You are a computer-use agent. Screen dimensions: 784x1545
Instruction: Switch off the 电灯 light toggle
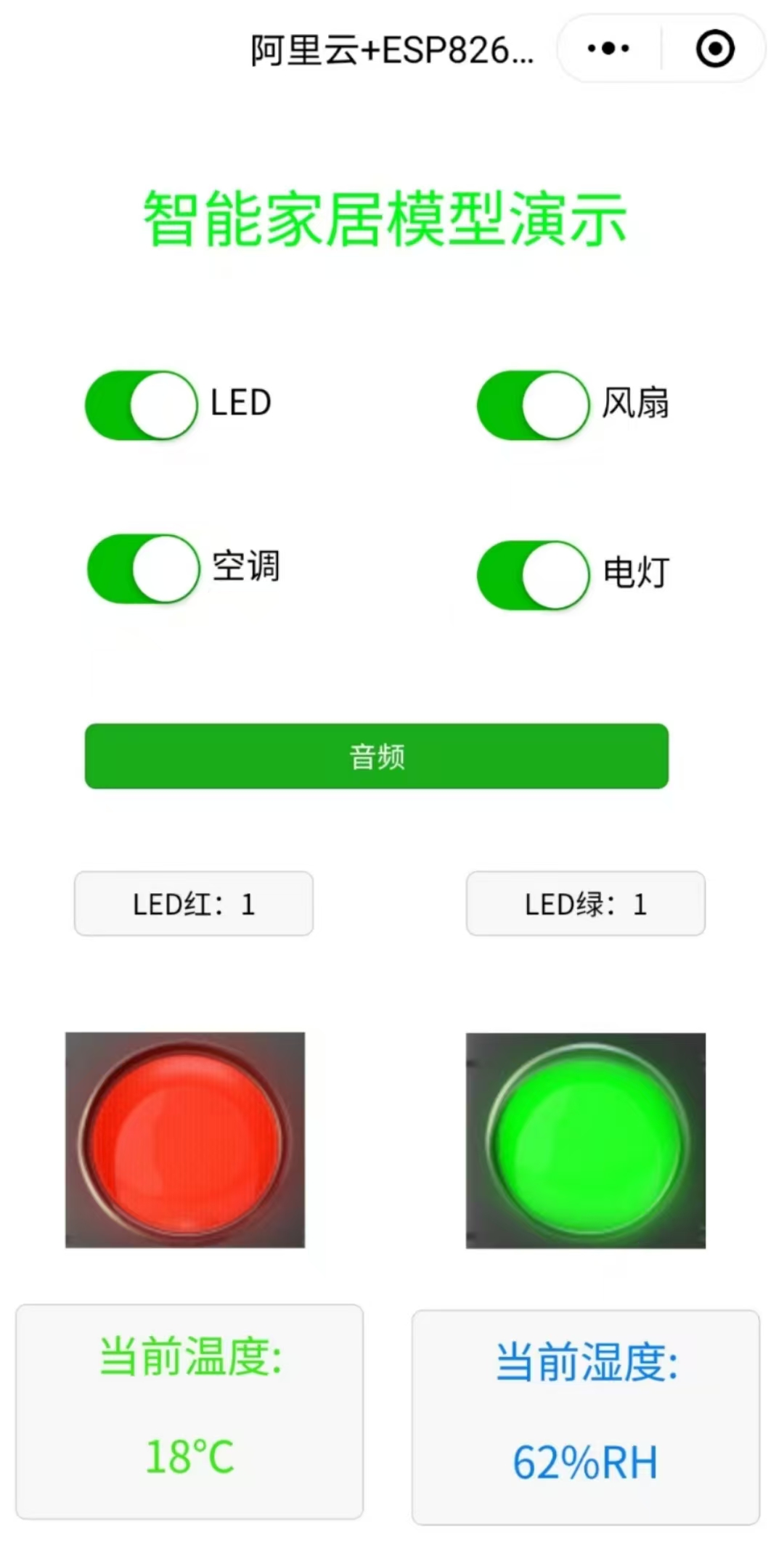[533, 575]
